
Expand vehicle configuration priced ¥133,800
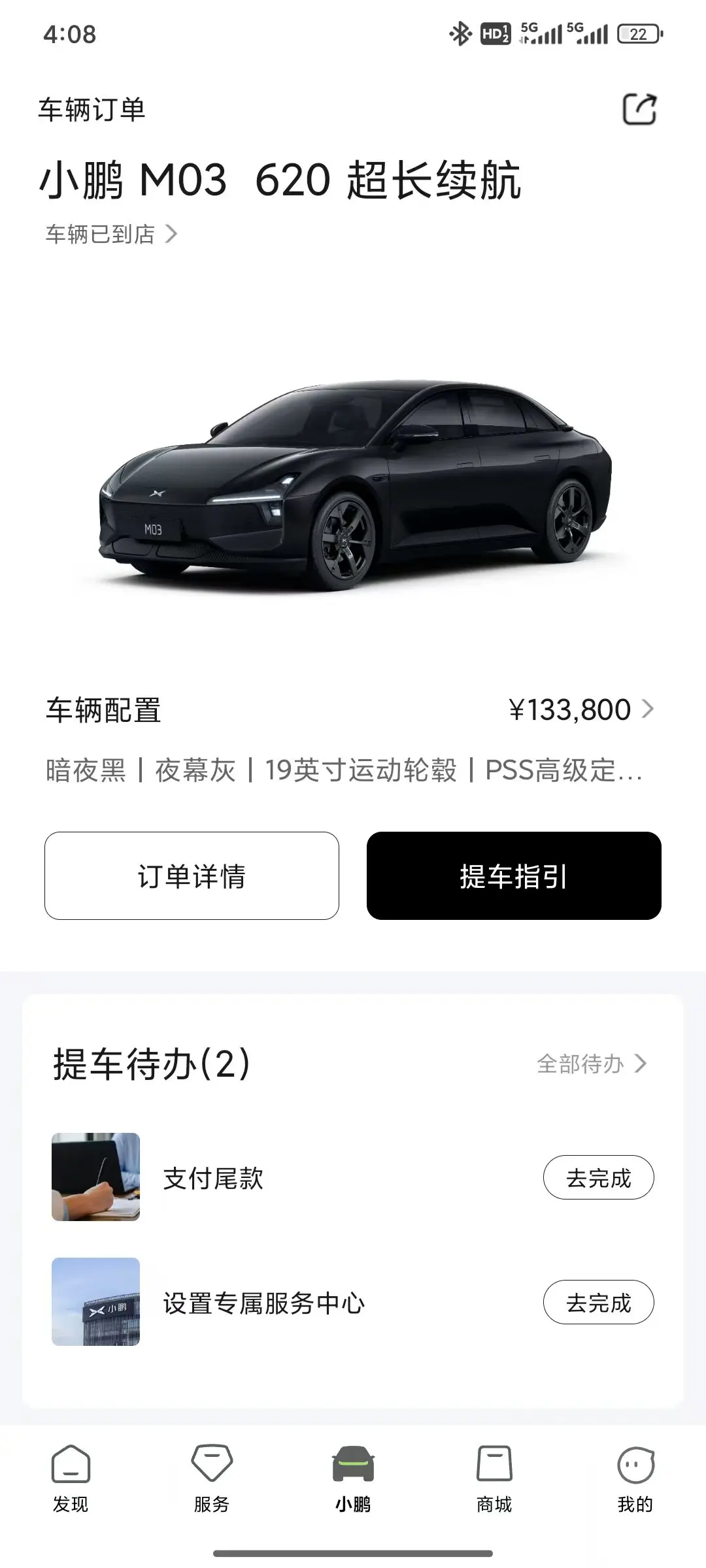click(x=580, y=710)
